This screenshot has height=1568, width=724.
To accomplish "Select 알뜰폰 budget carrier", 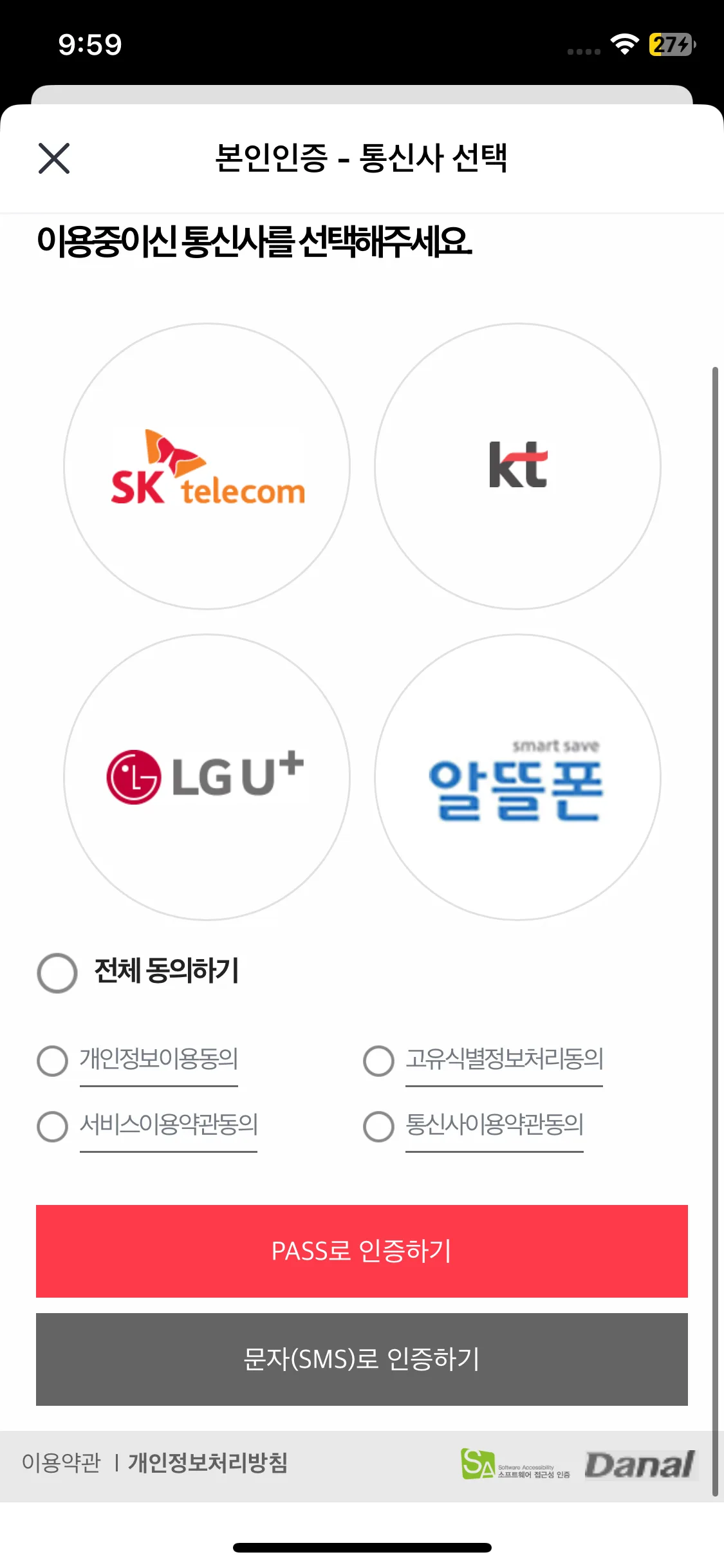I will click(x=517, y=778).
